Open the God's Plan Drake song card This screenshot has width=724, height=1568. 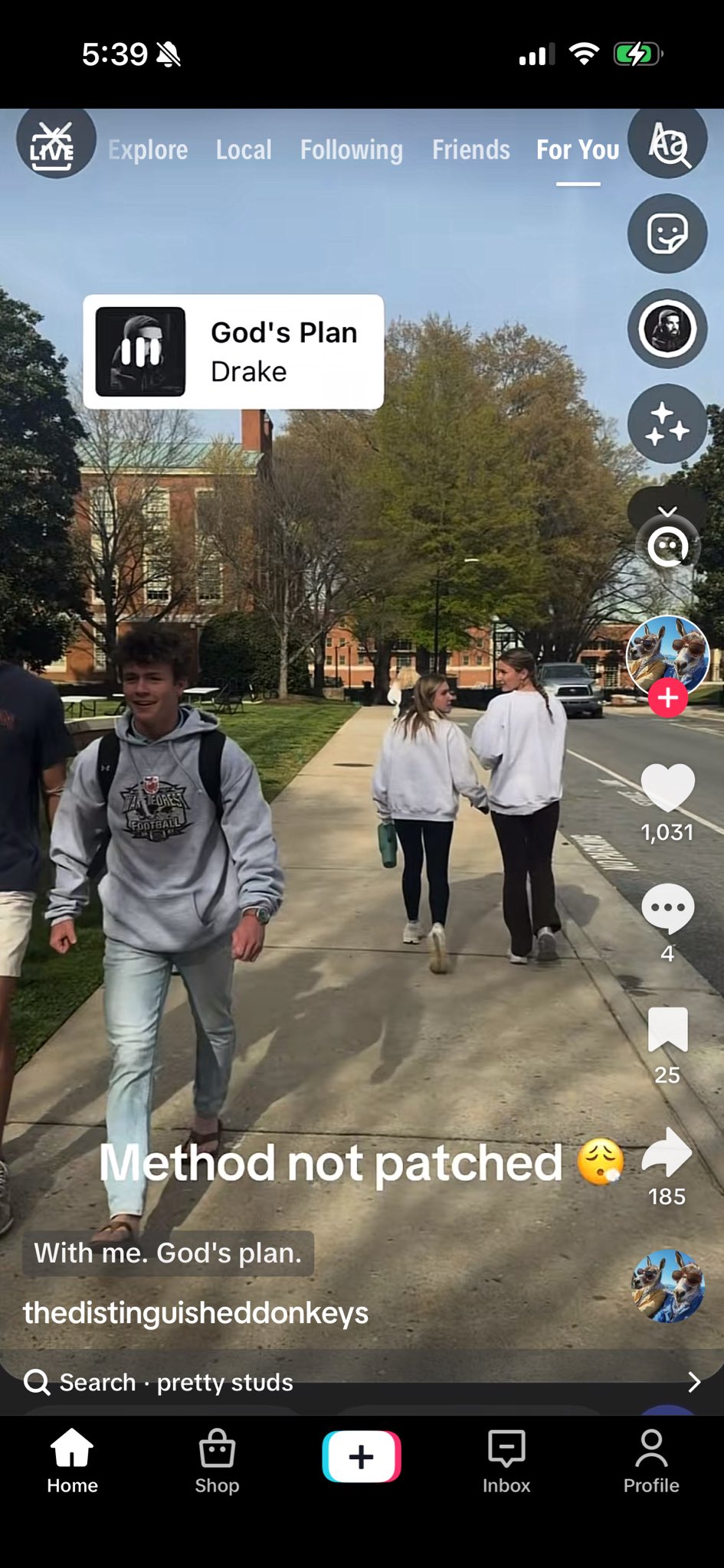coord(233,352)
